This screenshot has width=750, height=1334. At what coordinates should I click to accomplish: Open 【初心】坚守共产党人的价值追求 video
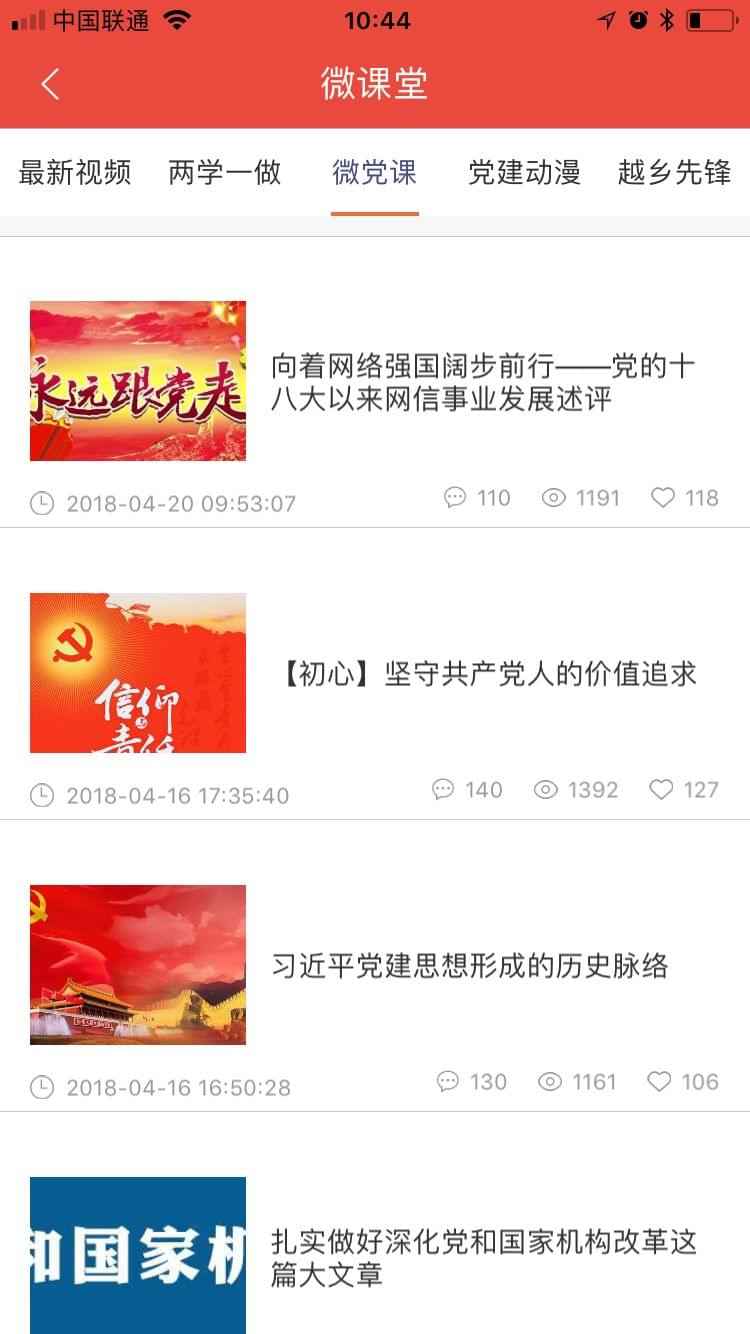[x=484, y=674]
